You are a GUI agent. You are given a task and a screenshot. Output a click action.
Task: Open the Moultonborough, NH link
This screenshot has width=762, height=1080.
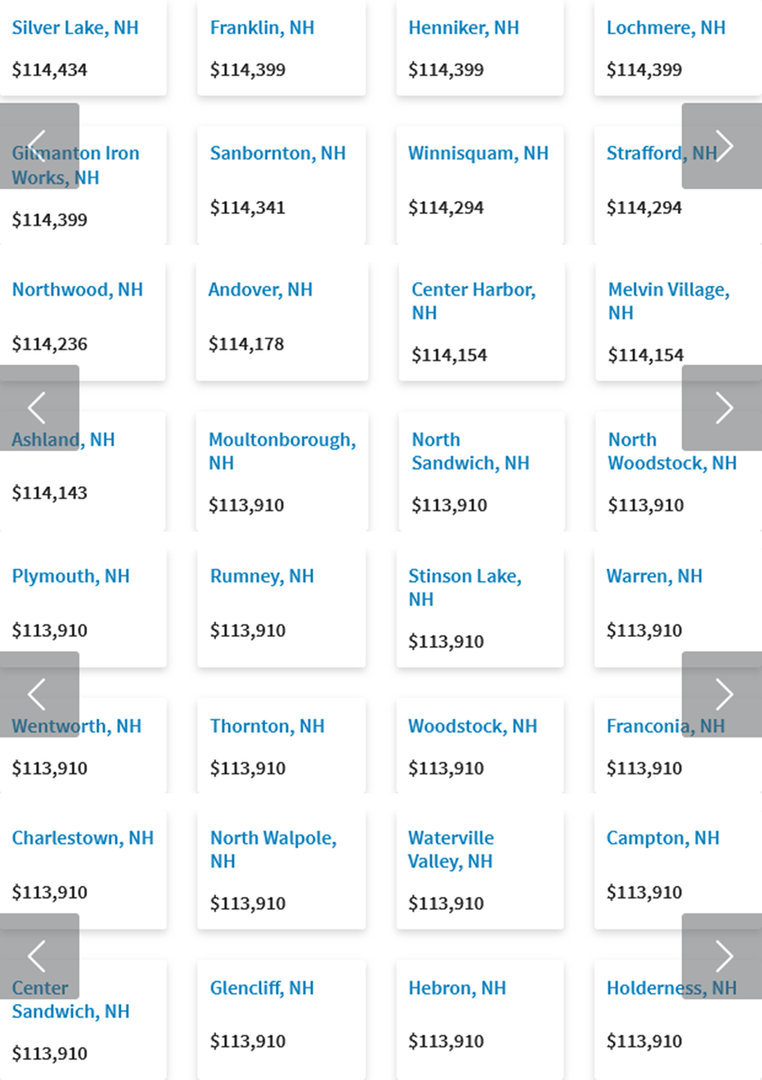click(282, 451)
